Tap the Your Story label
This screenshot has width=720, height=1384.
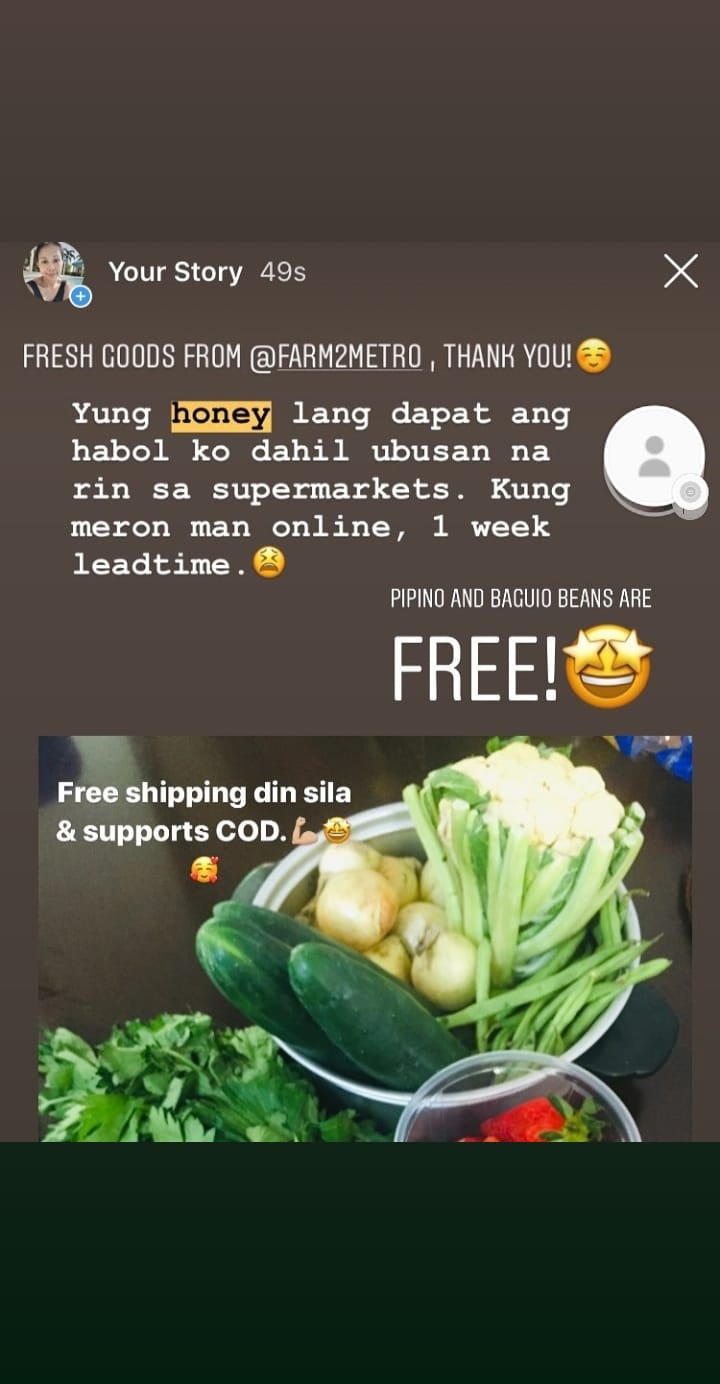(177, 271)
